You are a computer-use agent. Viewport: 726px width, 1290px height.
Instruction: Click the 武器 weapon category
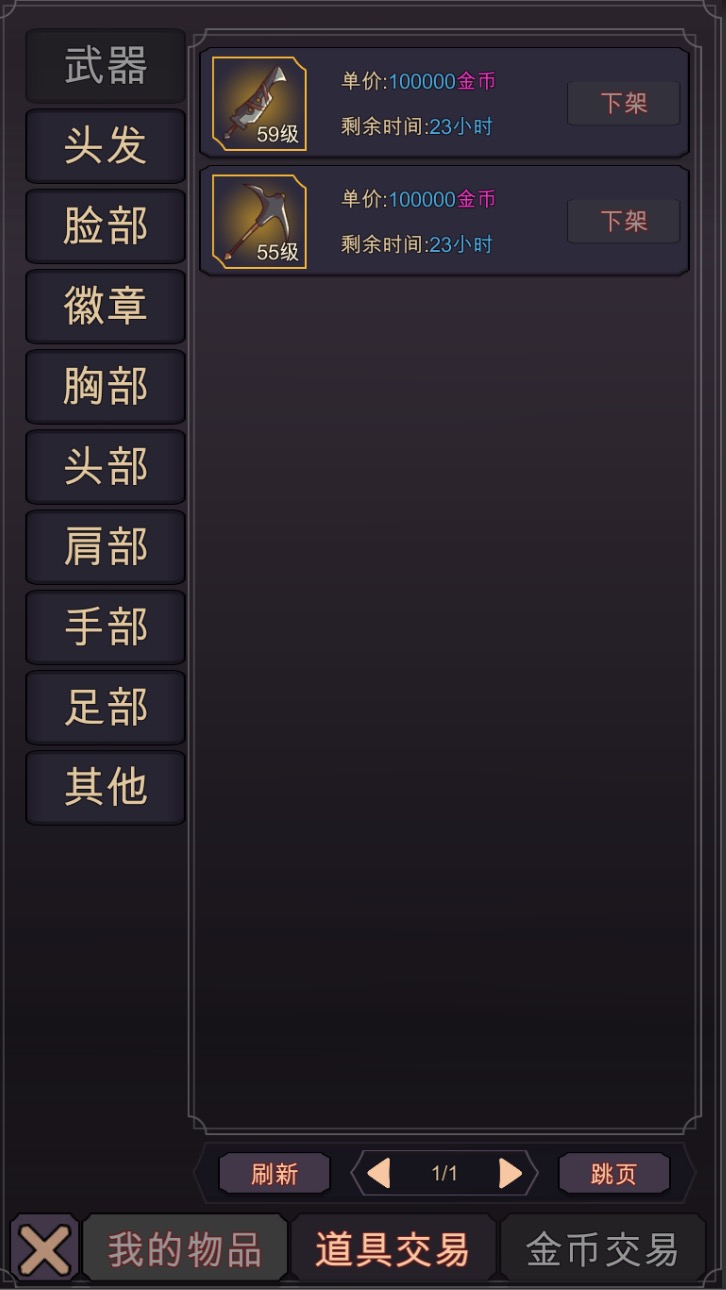105,66
